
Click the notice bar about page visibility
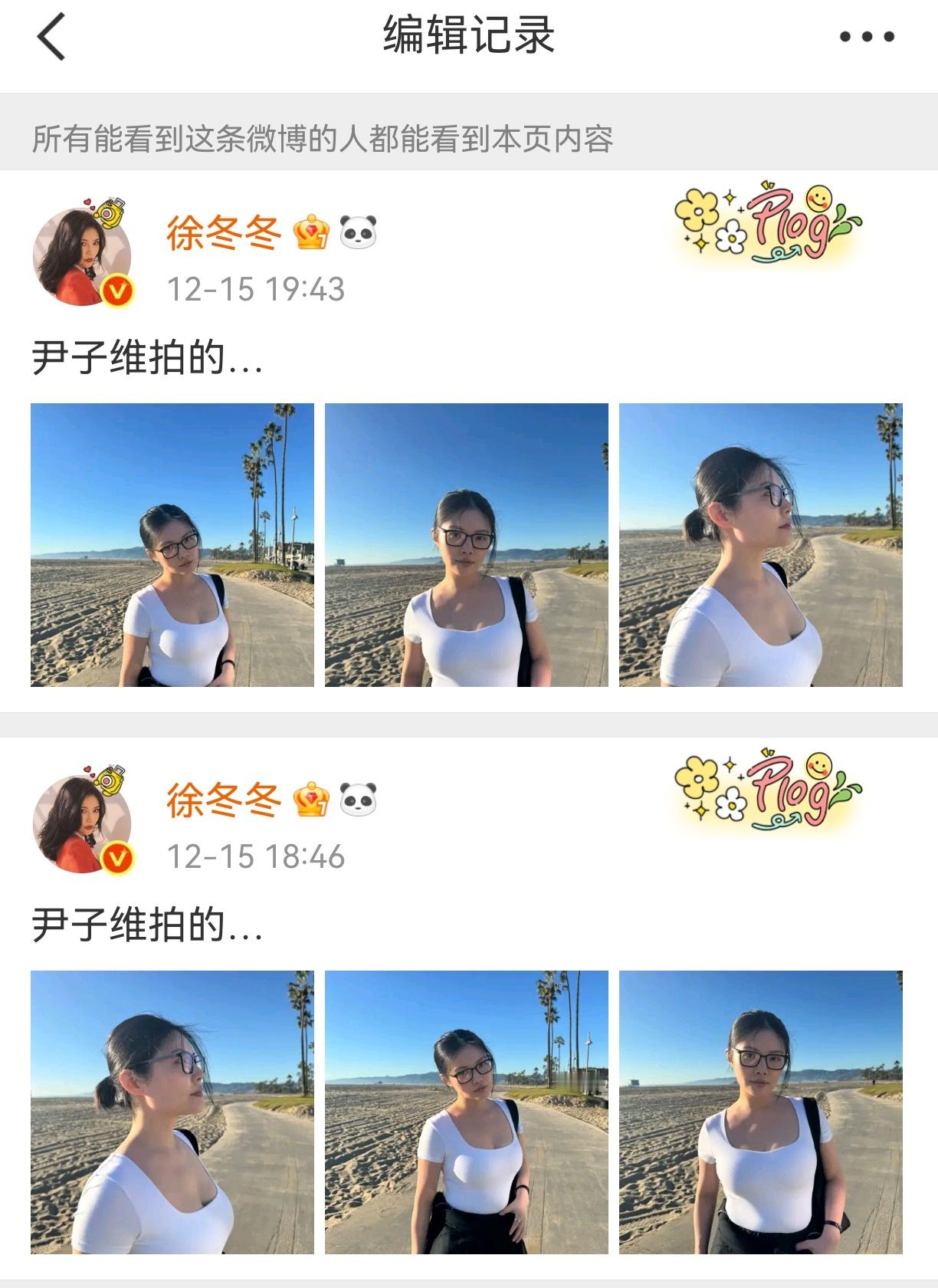(x=322, y=138)
